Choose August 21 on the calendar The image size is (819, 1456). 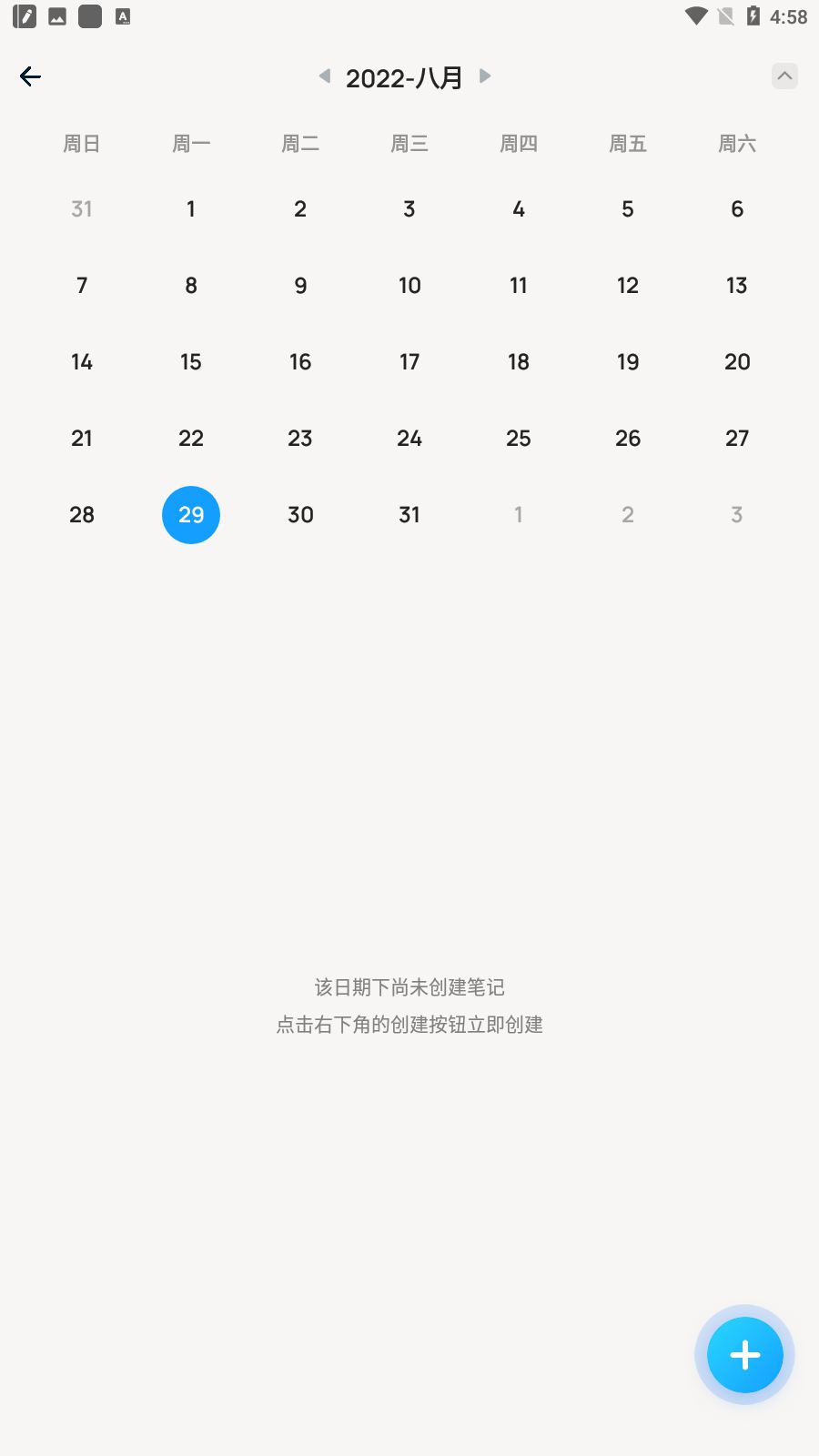82,439
